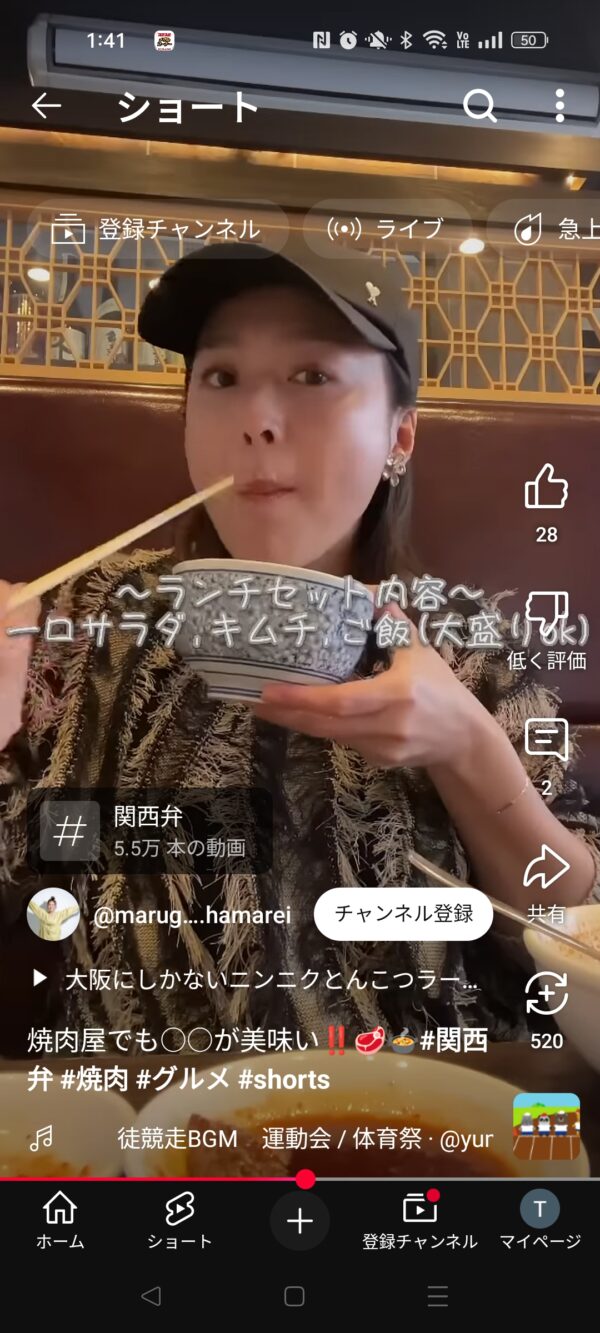Open the comments on this short
Screen dimensions: 600x1333
(x=546, y=742)
